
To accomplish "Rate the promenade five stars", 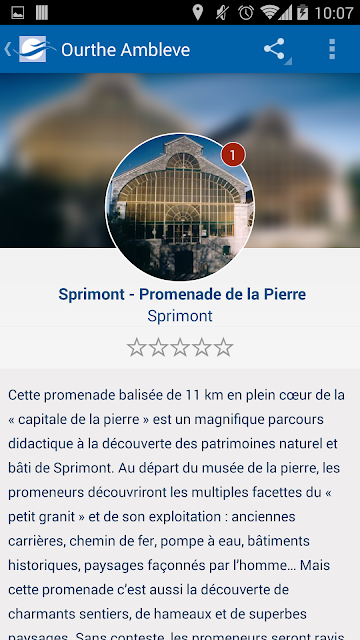I will [224, 348].
